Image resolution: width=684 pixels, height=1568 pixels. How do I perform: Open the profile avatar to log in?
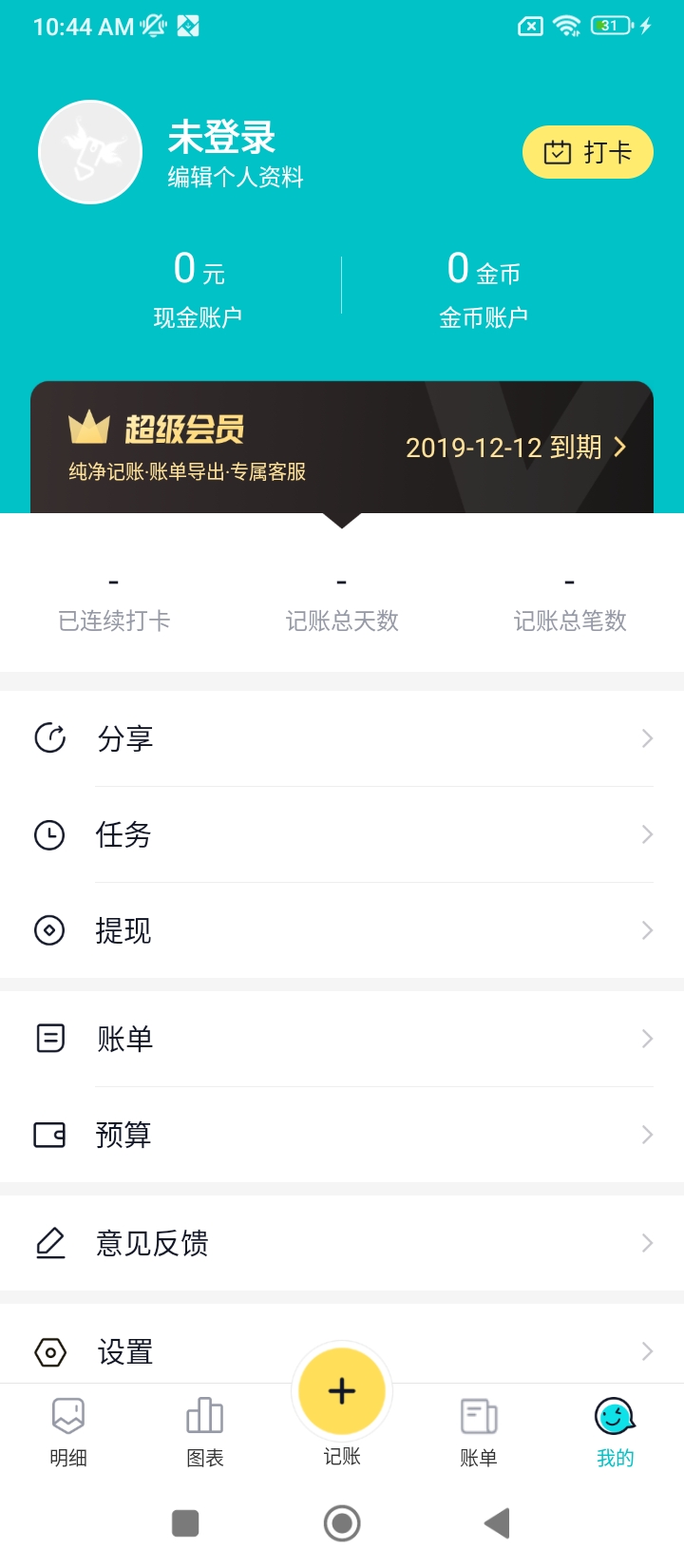[x=90, y=152]
